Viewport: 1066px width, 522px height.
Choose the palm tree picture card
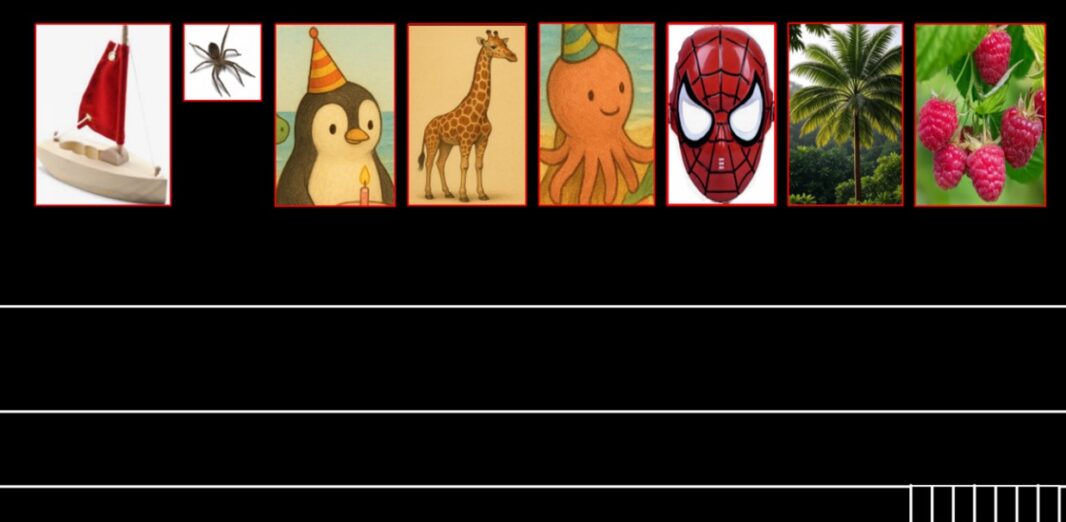845,115
